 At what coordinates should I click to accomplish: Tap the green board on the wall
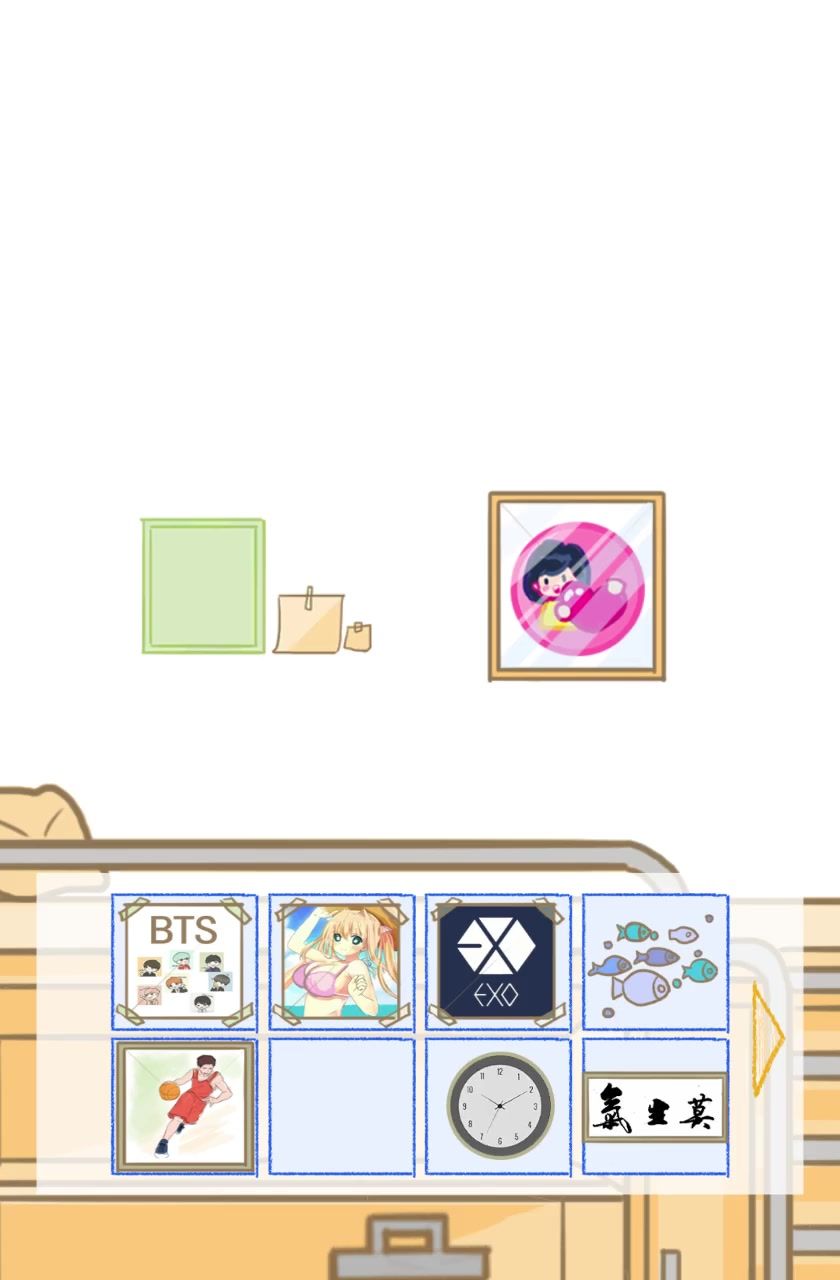coord(203,586)
